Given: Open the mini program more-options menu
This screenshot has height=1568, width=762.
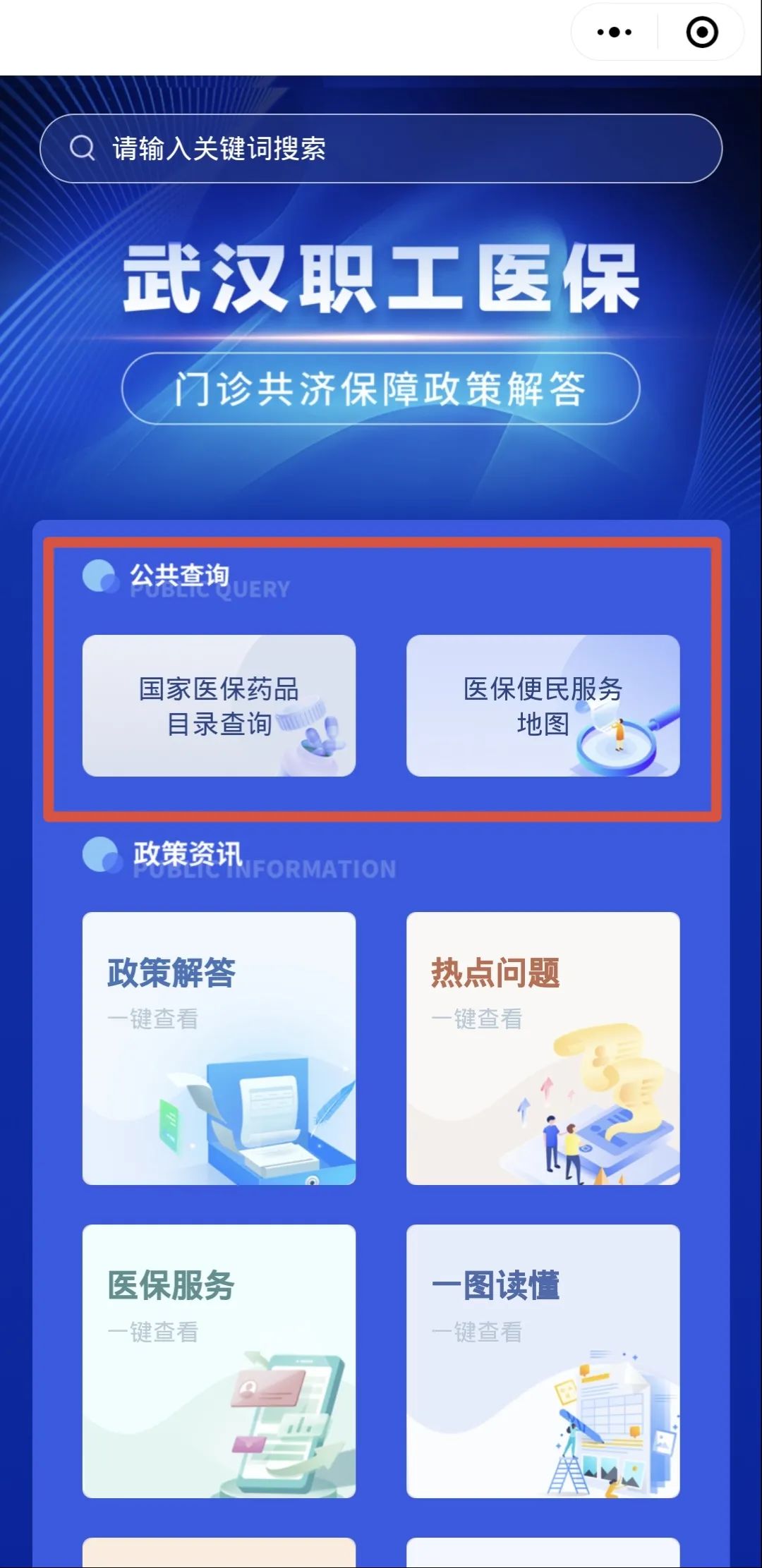Looking at the screenshot, I should (x=614, y=32).
